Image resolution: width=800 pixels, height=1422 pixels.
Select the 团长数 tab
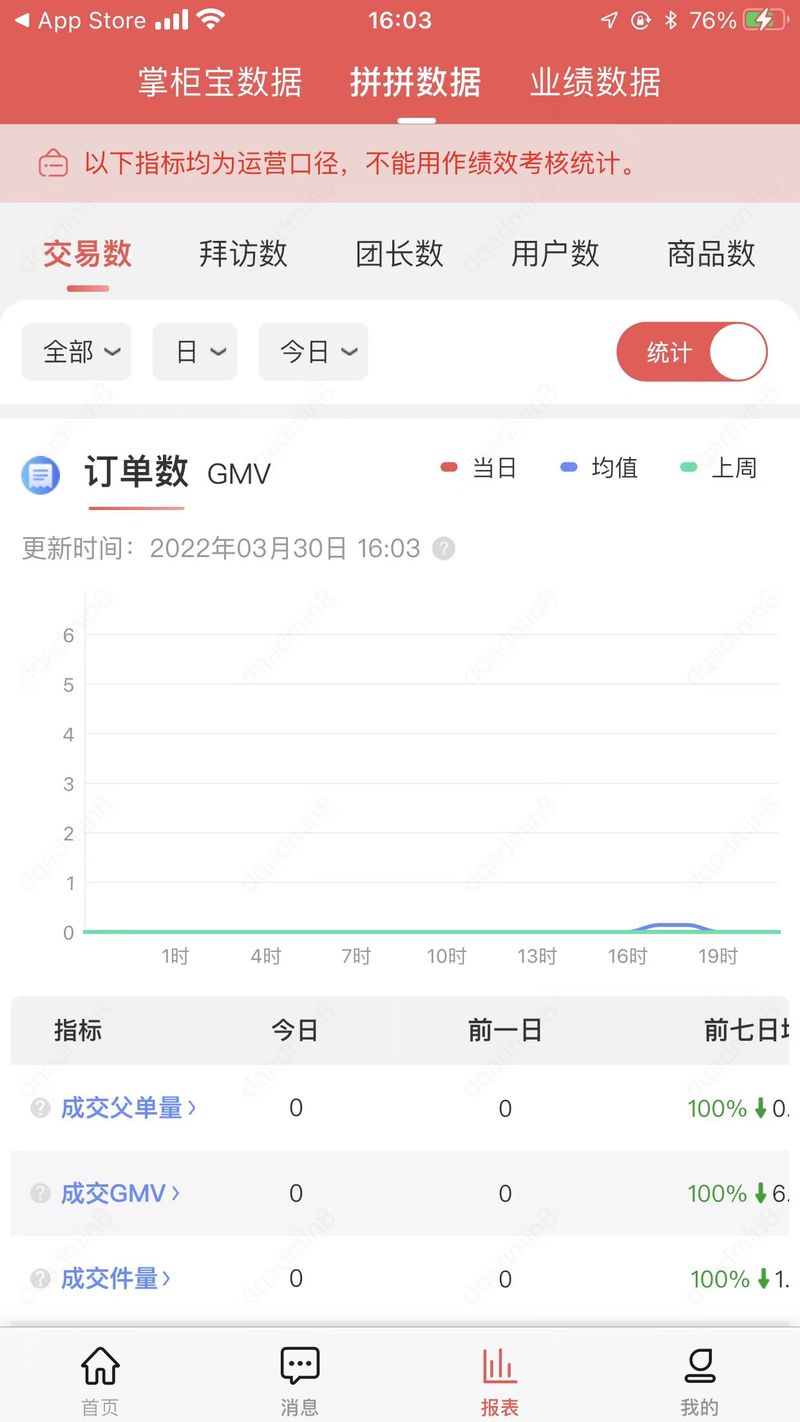(399, 254)
